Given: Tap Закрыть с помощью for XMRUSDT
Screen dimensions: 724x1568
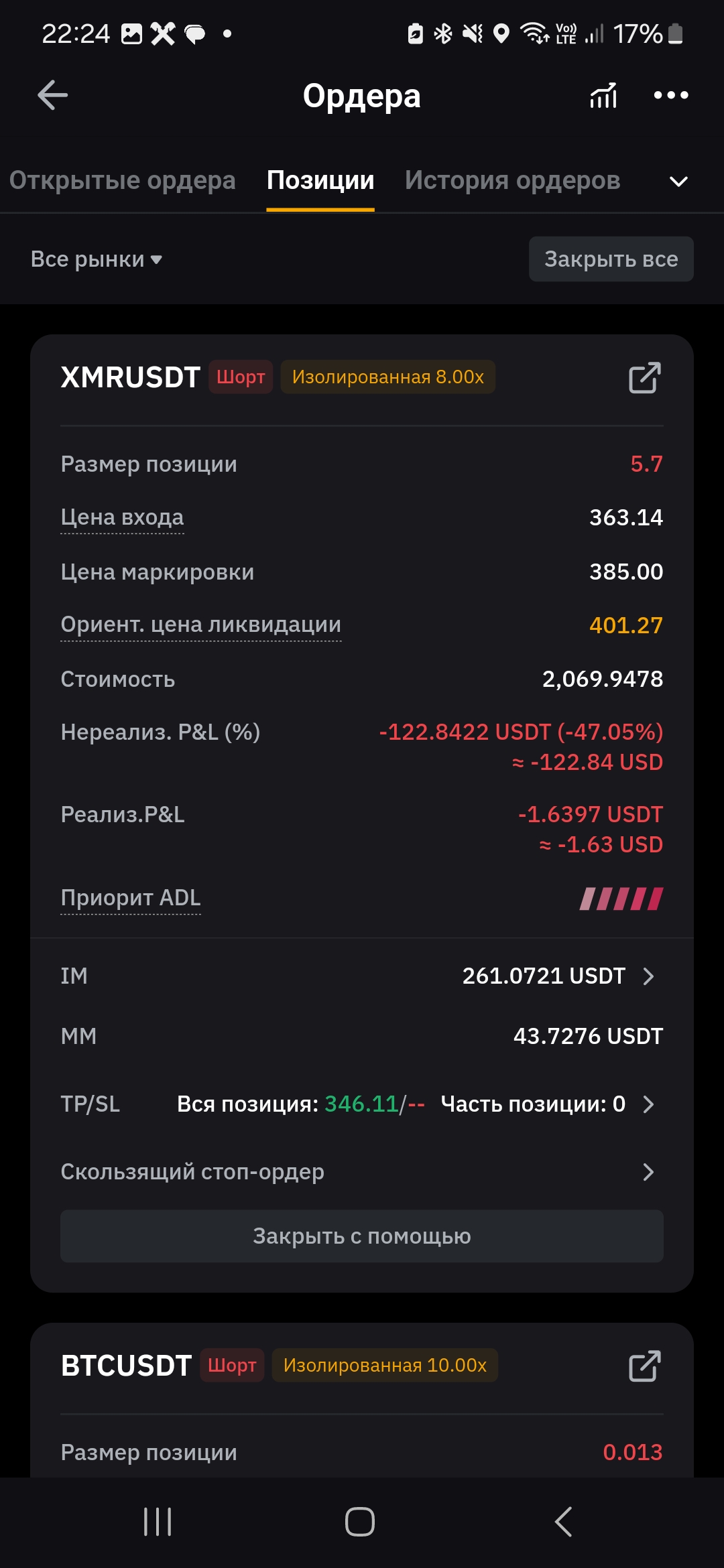Looking at the screenshot, I should coord(362,1236).
